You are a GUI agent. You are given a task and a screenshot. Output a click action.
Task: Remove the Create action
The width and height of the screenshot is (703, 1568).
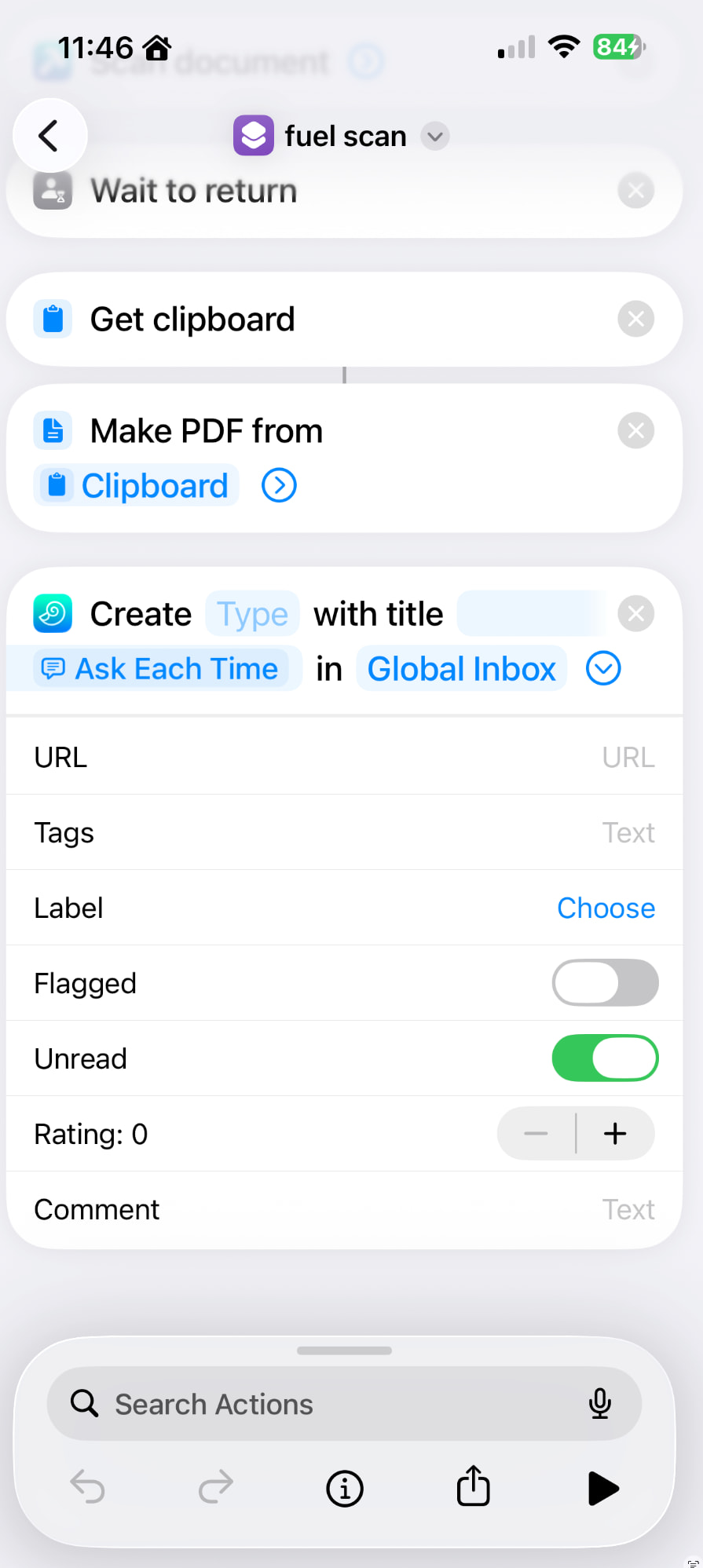click(x=635, y=614)
